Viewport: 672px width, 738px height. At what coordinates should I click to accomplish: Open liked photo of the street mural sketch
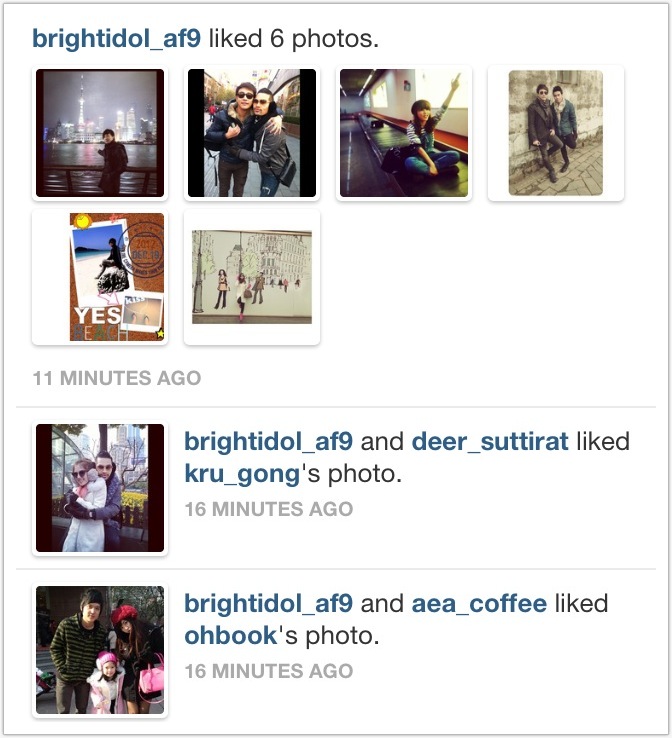[x=252, y=277]
